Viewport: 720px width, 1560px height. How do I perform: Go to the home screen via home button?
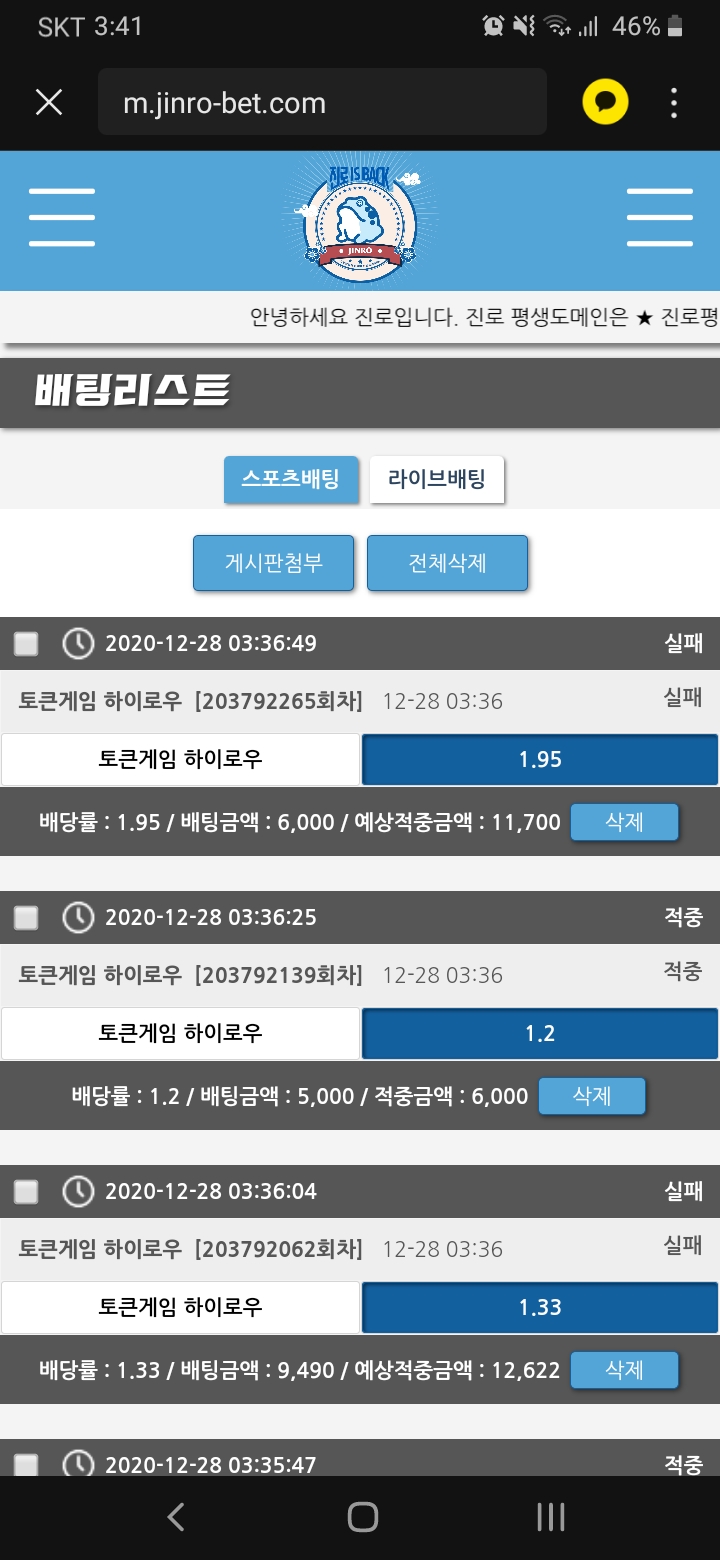[x=362, y=1517]
